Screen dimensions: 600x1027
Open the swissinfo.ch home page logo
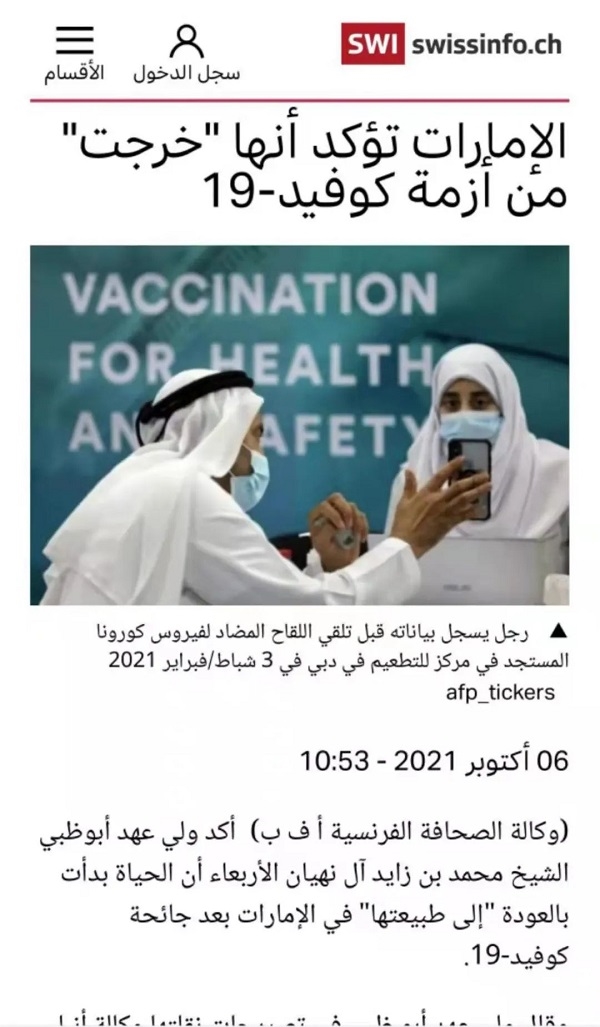coord(451,44)
